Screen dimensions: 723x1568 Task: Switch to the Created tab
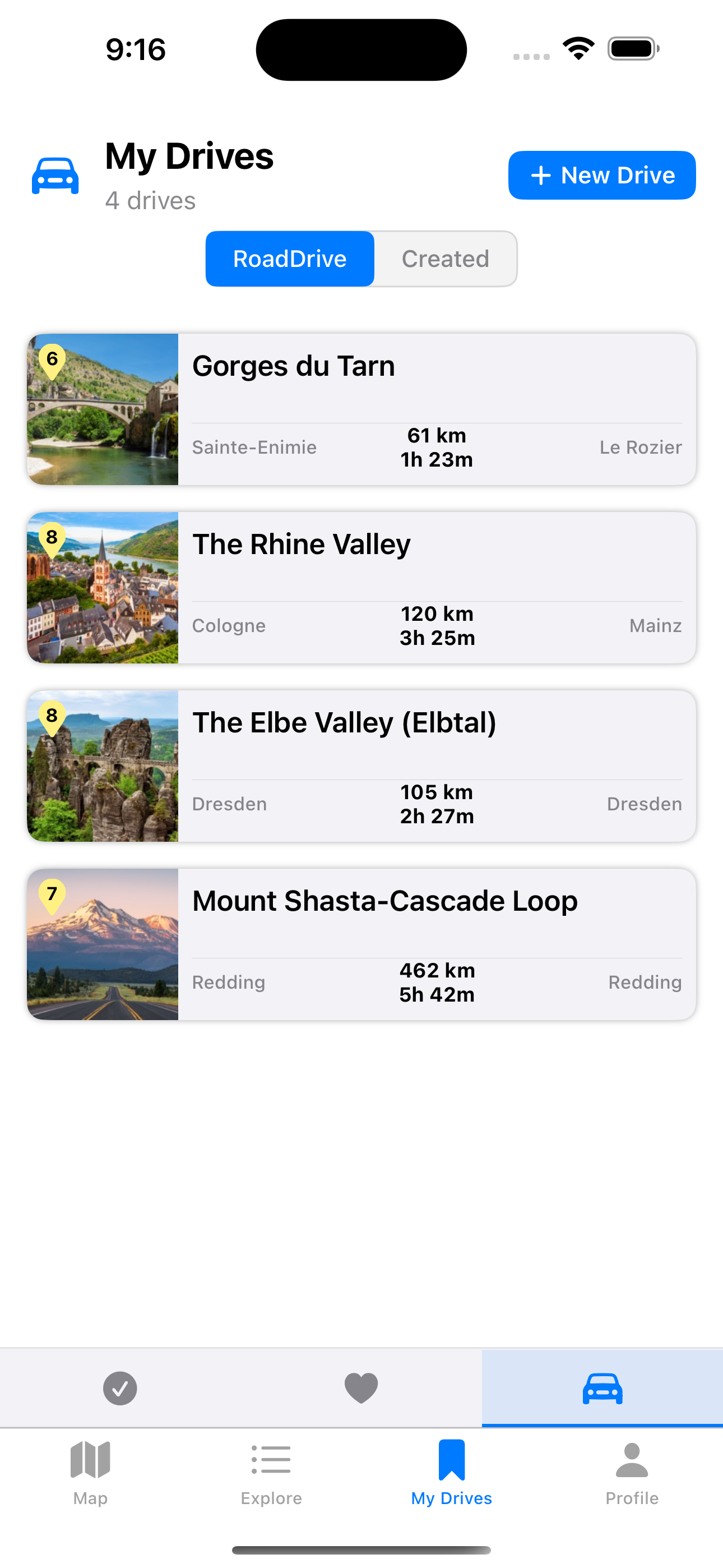pos(445,259)
